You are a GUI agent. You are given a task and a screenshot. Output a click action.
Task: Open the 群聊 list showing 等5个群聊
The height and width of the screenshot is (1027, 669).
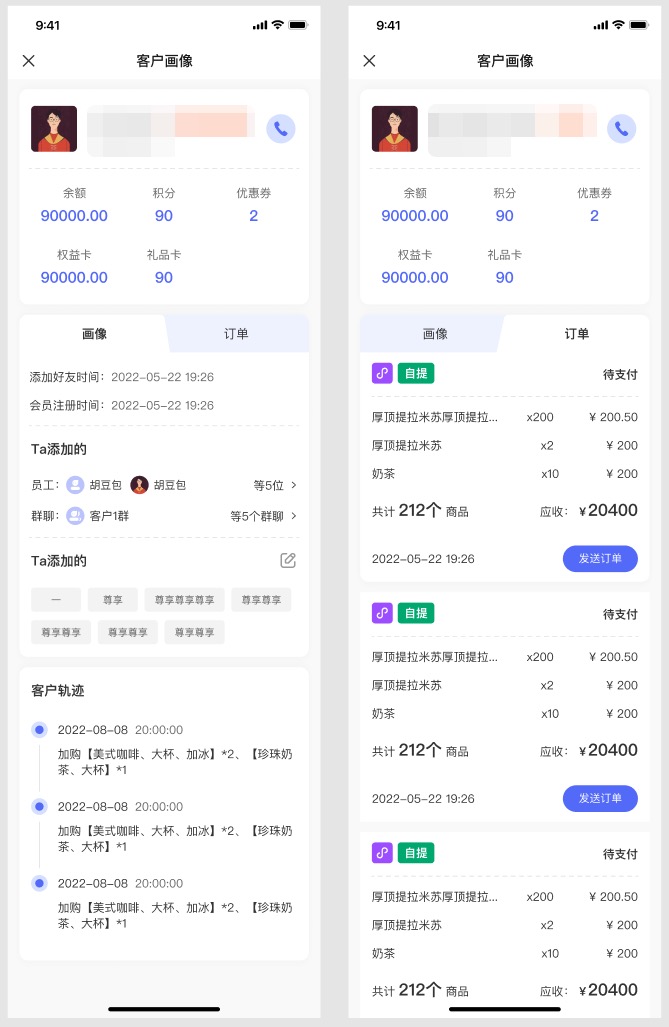pyautogui.click(x=264, y=517)
